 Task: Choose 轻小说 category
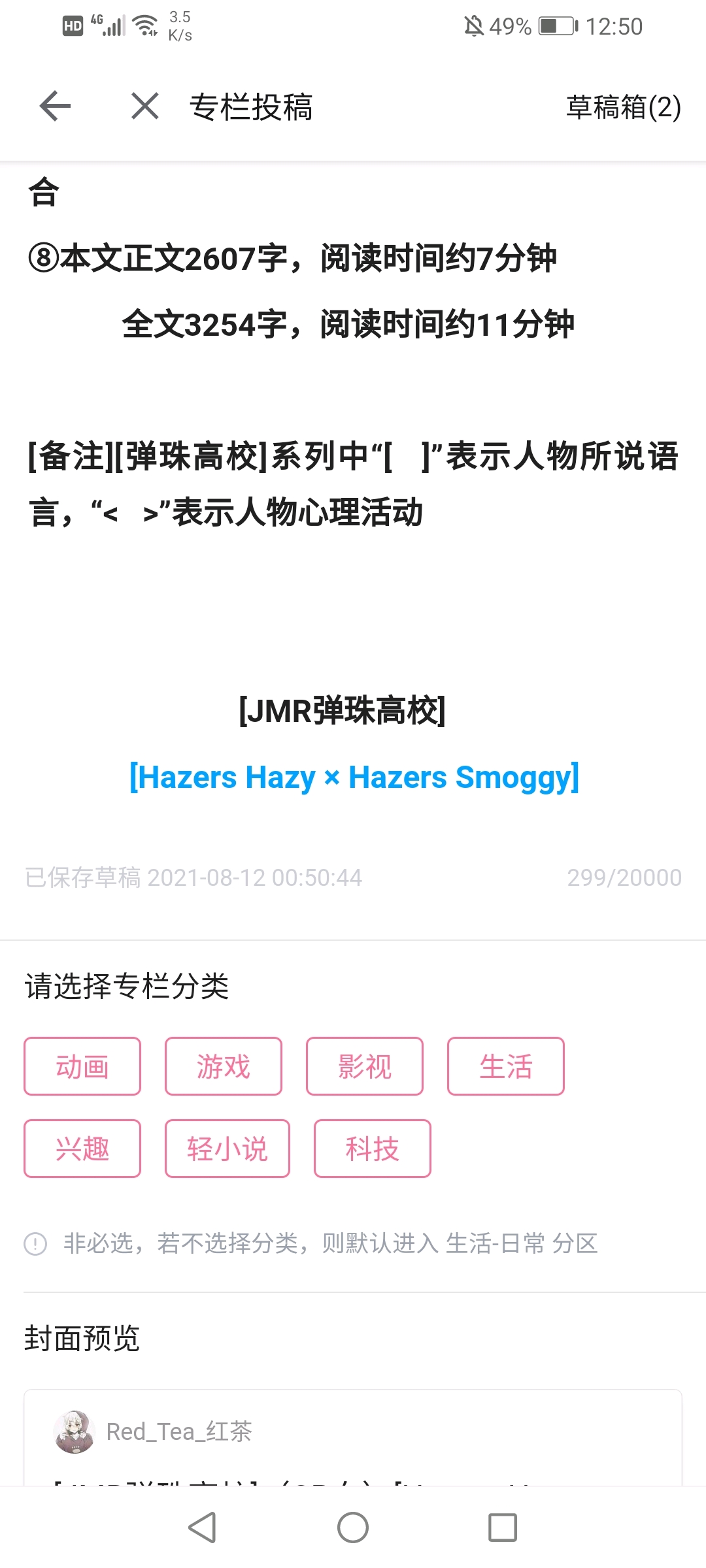click(x=227, y=1149)
